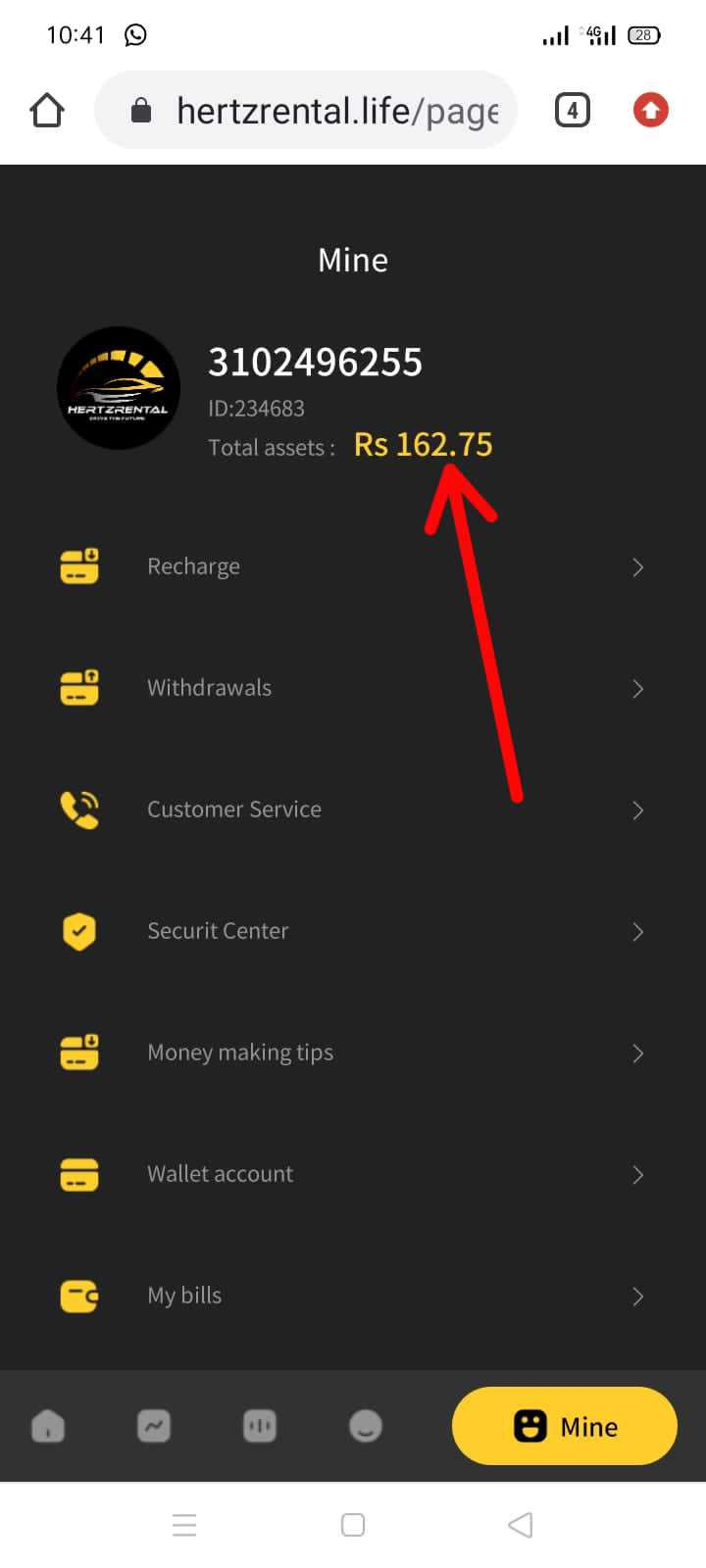Tap the hertzrental.life address bar

[x=306, y=111]
